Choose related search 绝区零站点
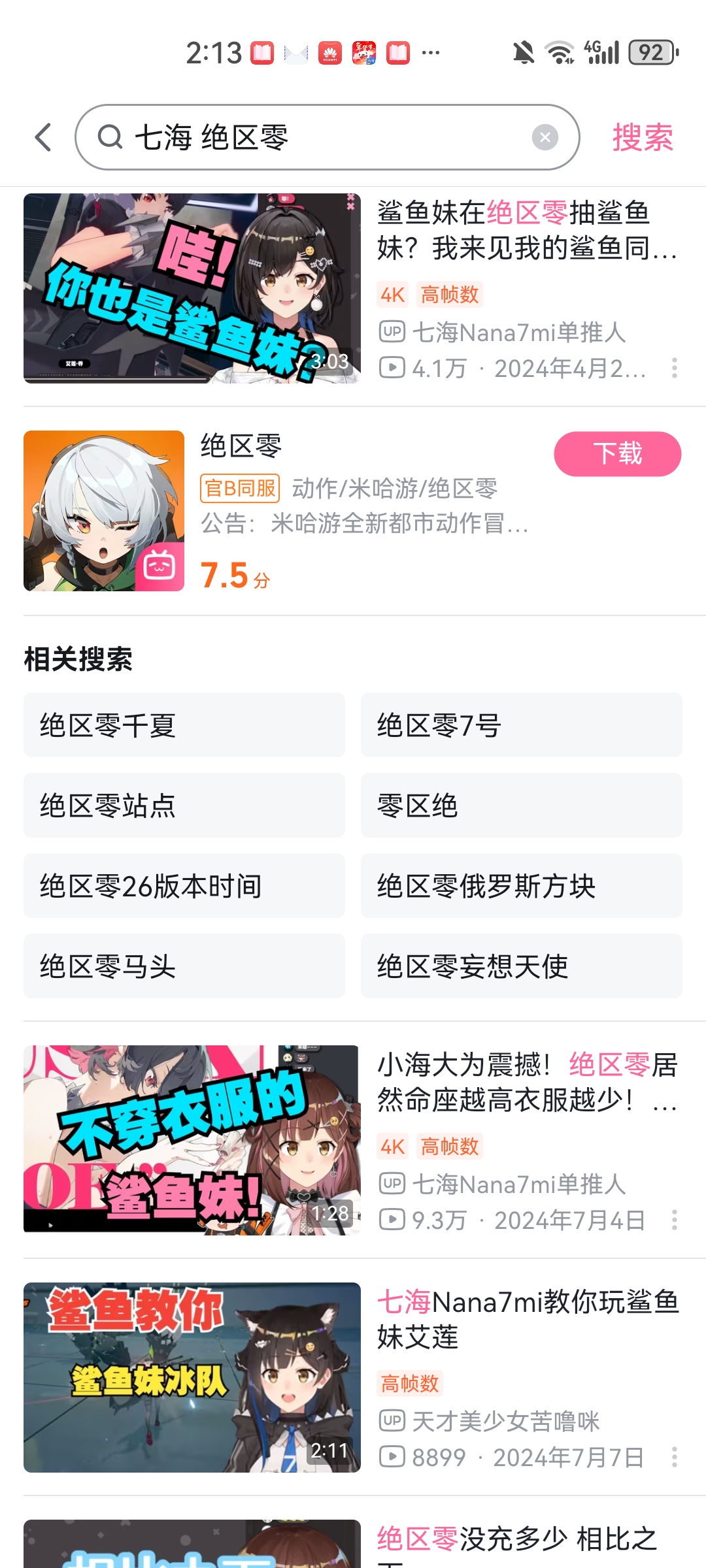The image size is (706, 1568). [184, 806]
